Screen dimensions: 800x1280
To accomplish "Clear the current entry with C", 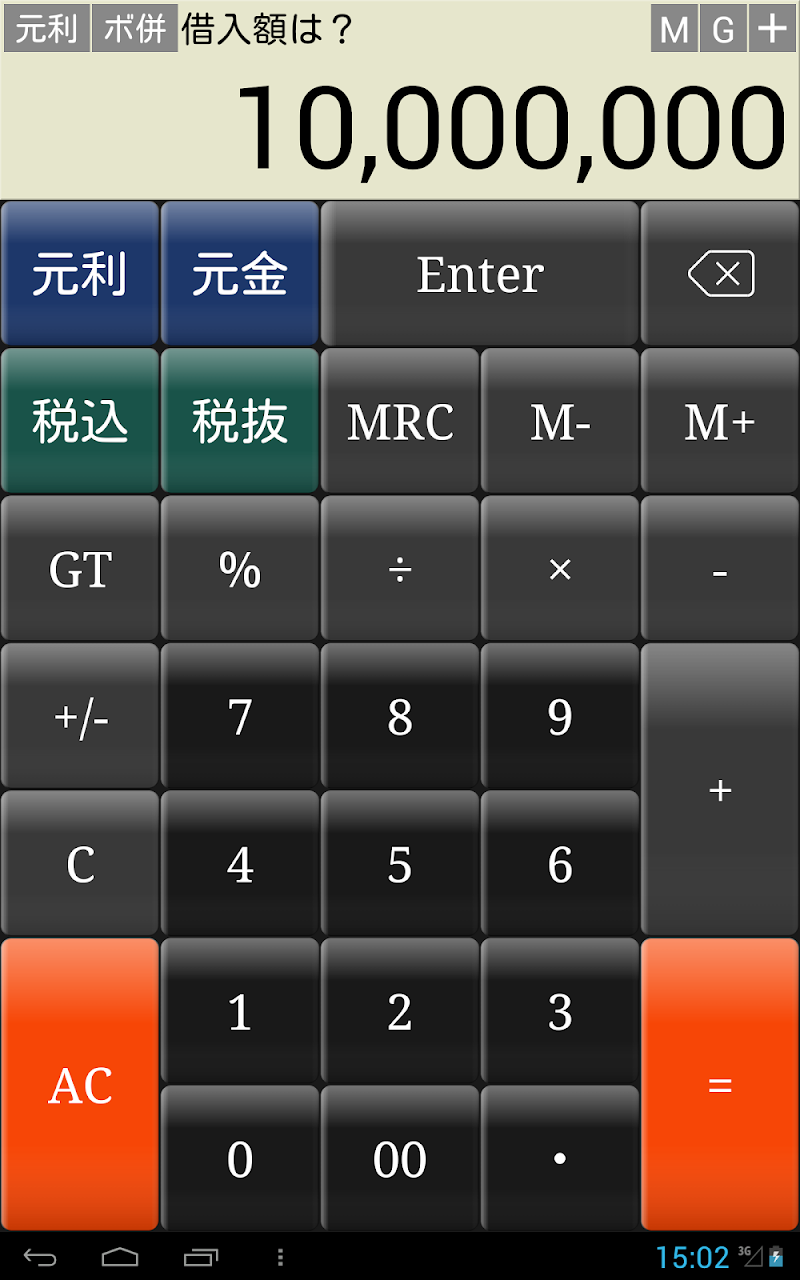I will 80,862.
